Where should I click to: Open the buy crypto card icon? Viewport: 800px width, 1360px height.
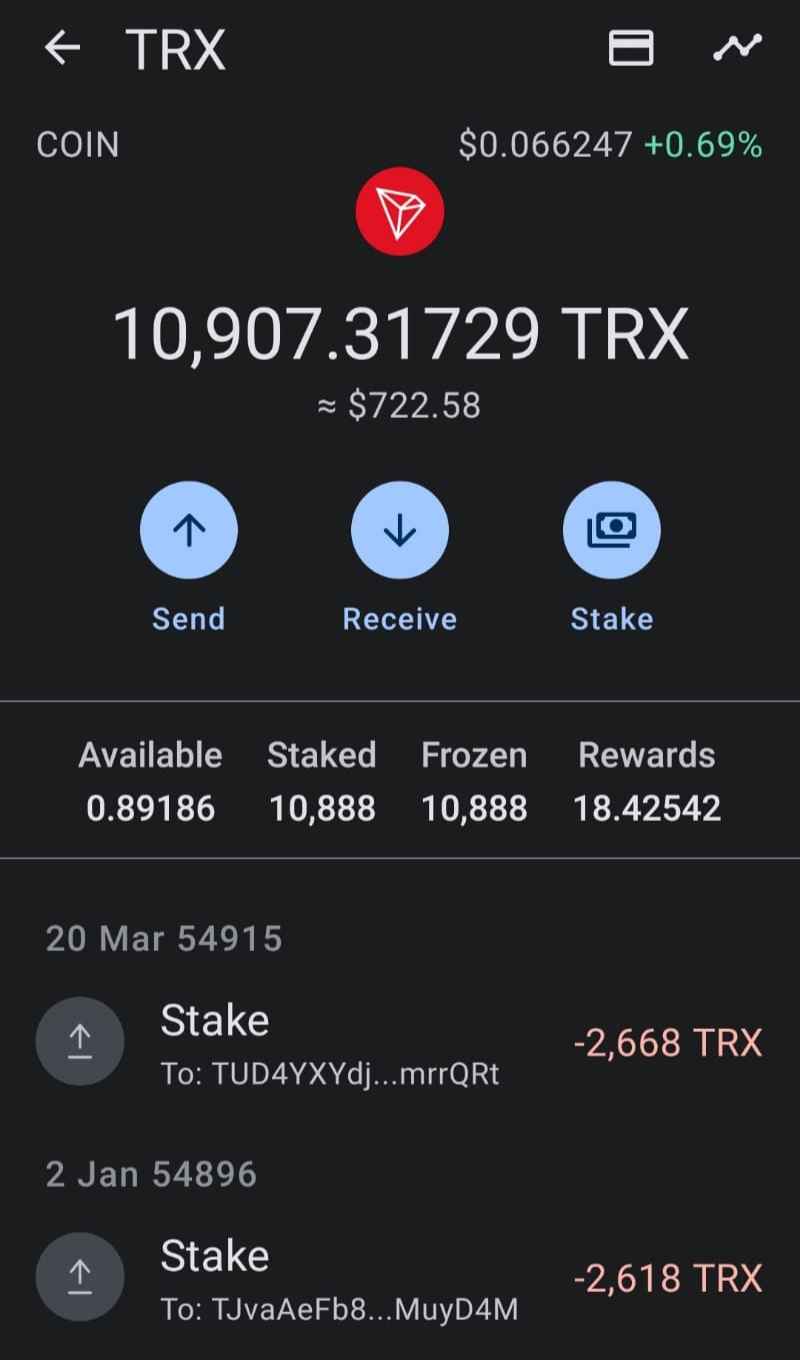click(631, 48)
